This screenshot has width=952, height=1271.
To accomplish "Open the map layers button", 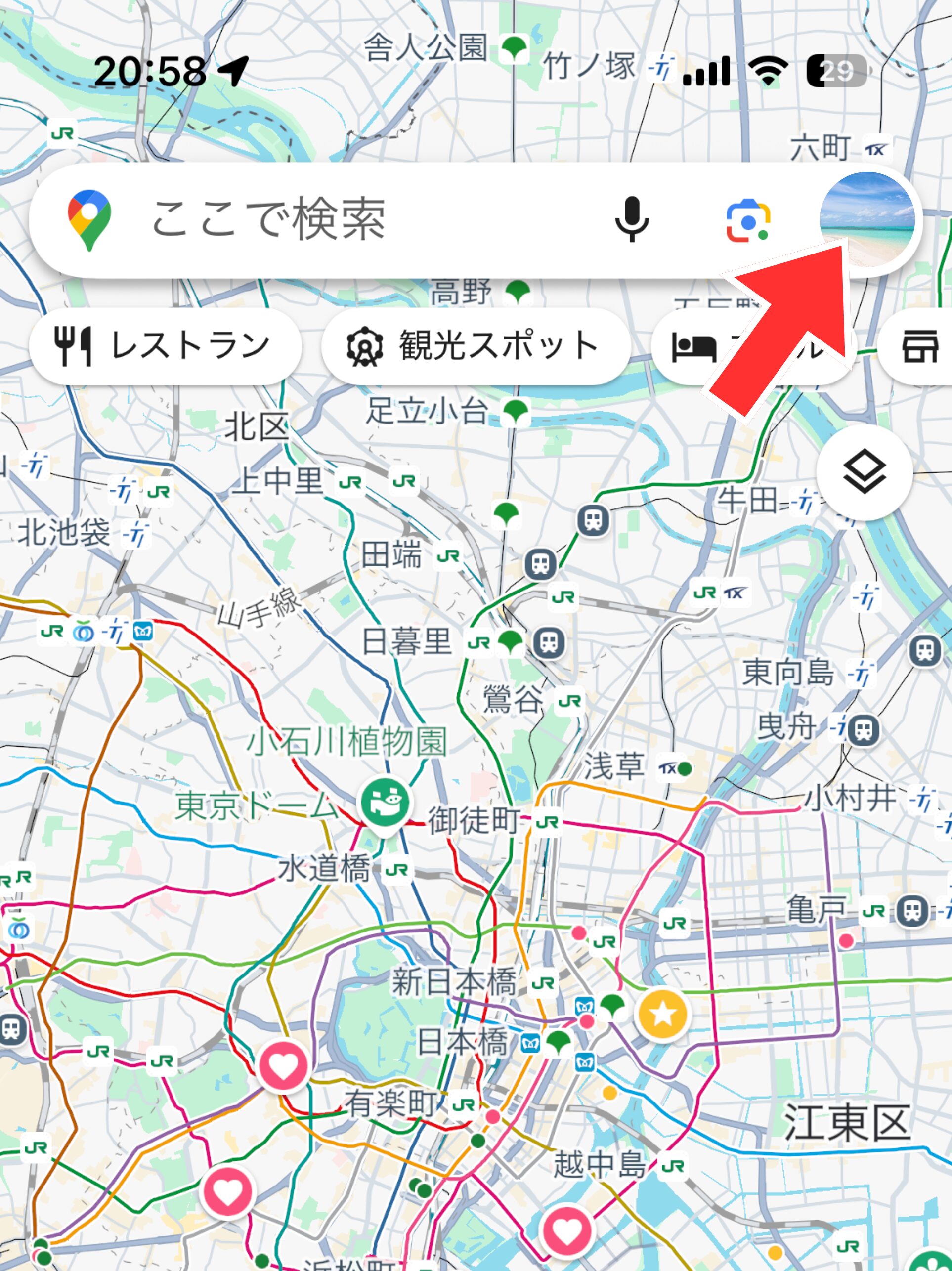I will 864,472.
